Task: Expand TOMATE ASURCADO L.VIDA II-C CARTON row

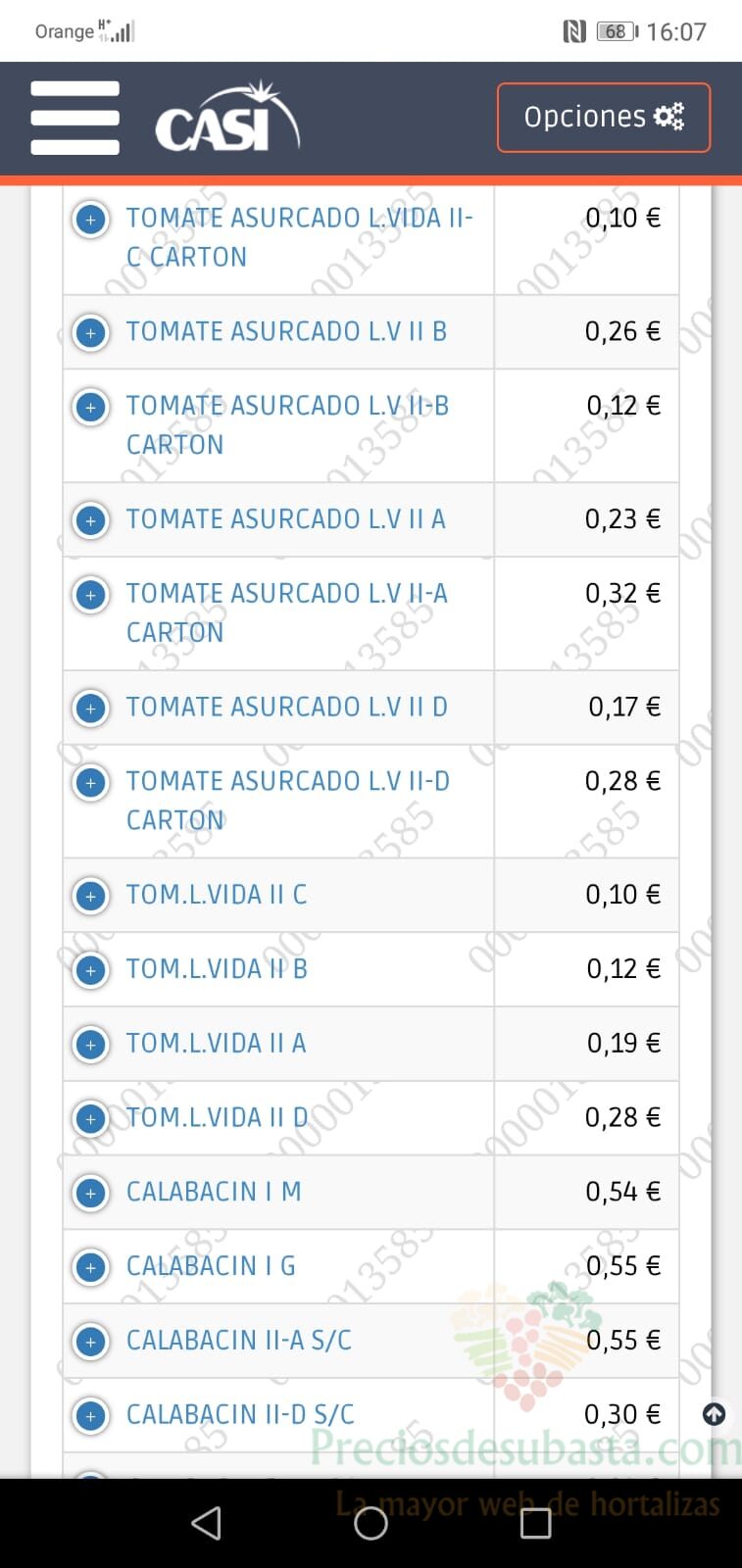Action: tap(91, 219)
